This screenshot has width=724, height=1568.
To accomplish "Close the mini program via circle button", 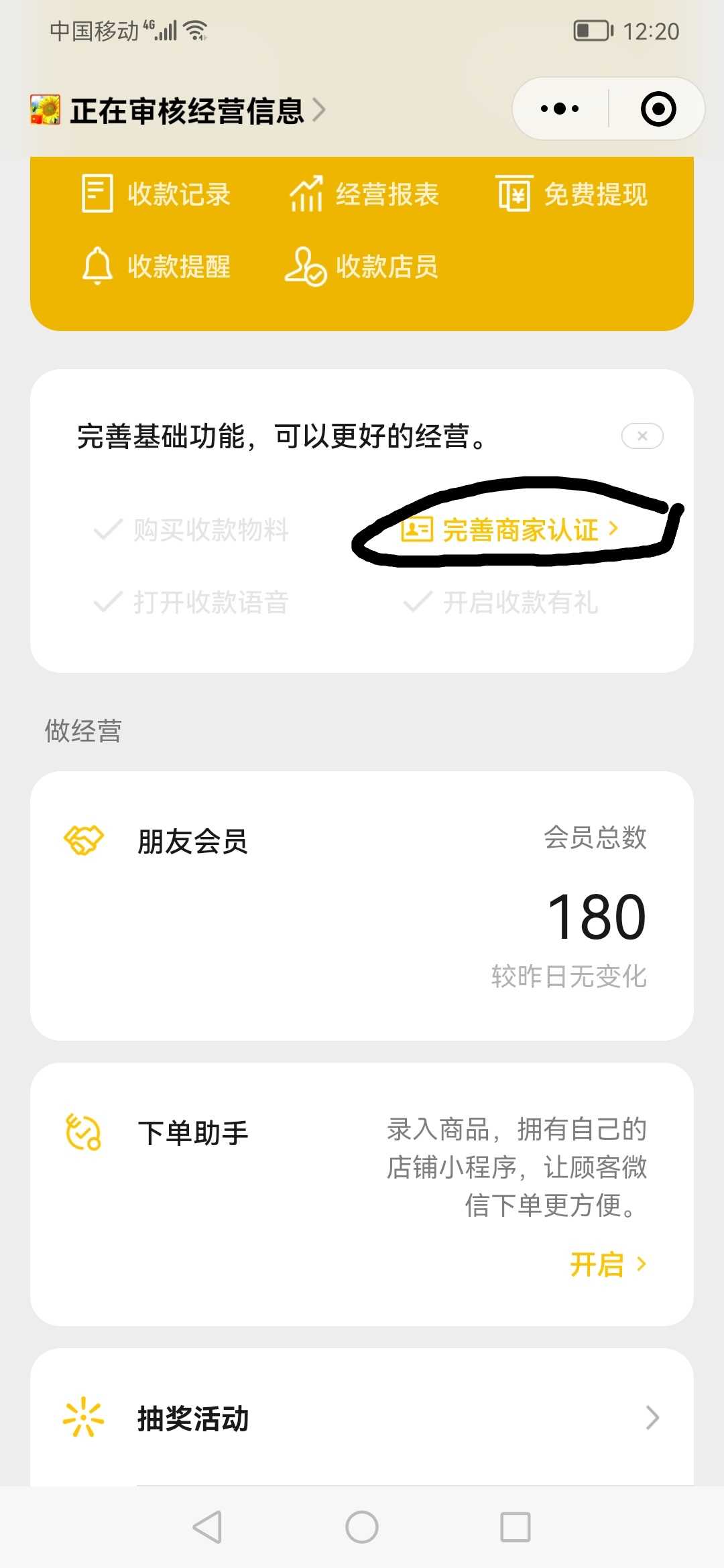I will (x=658, y=109).
